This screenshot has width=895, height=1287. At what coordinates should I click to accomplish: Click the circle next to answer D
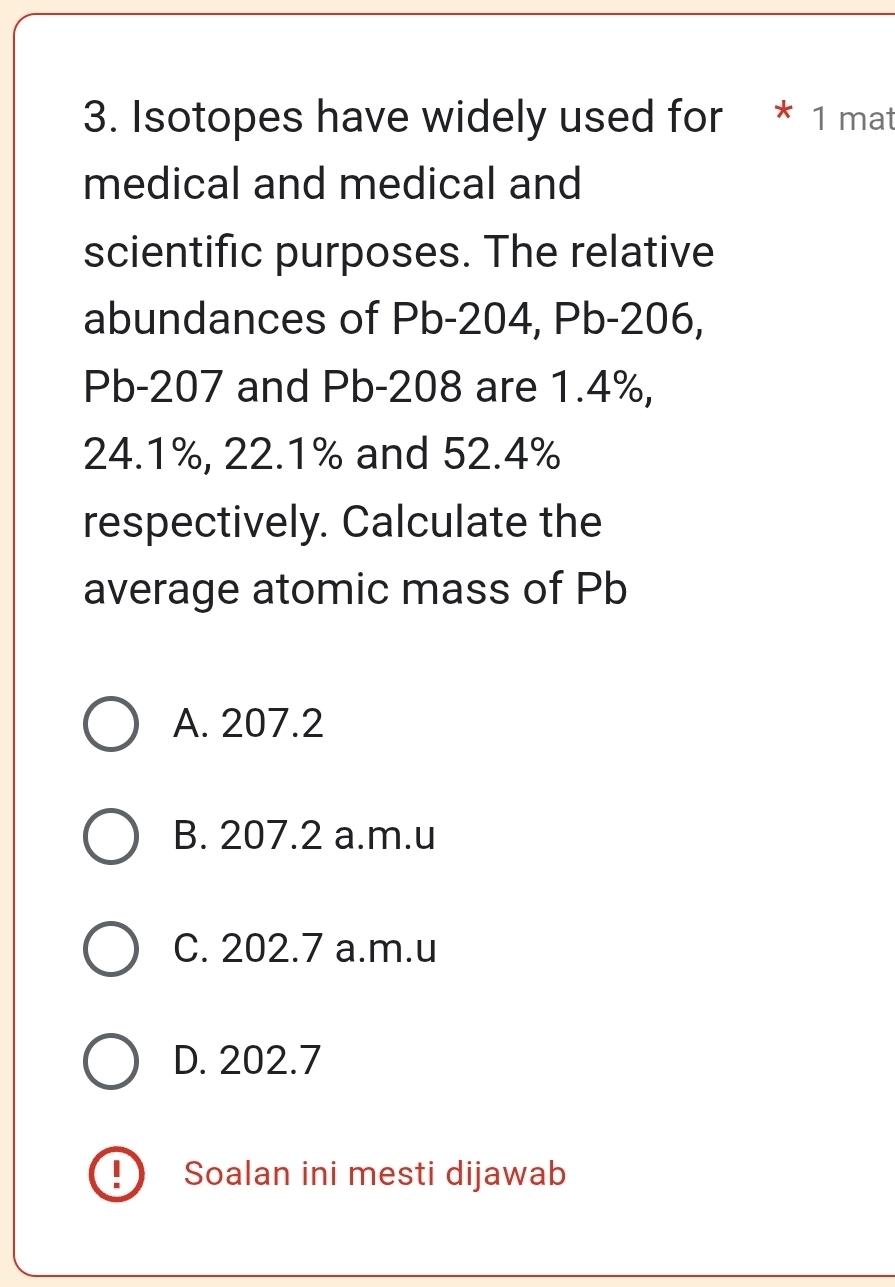click(x=111, y=1060)
